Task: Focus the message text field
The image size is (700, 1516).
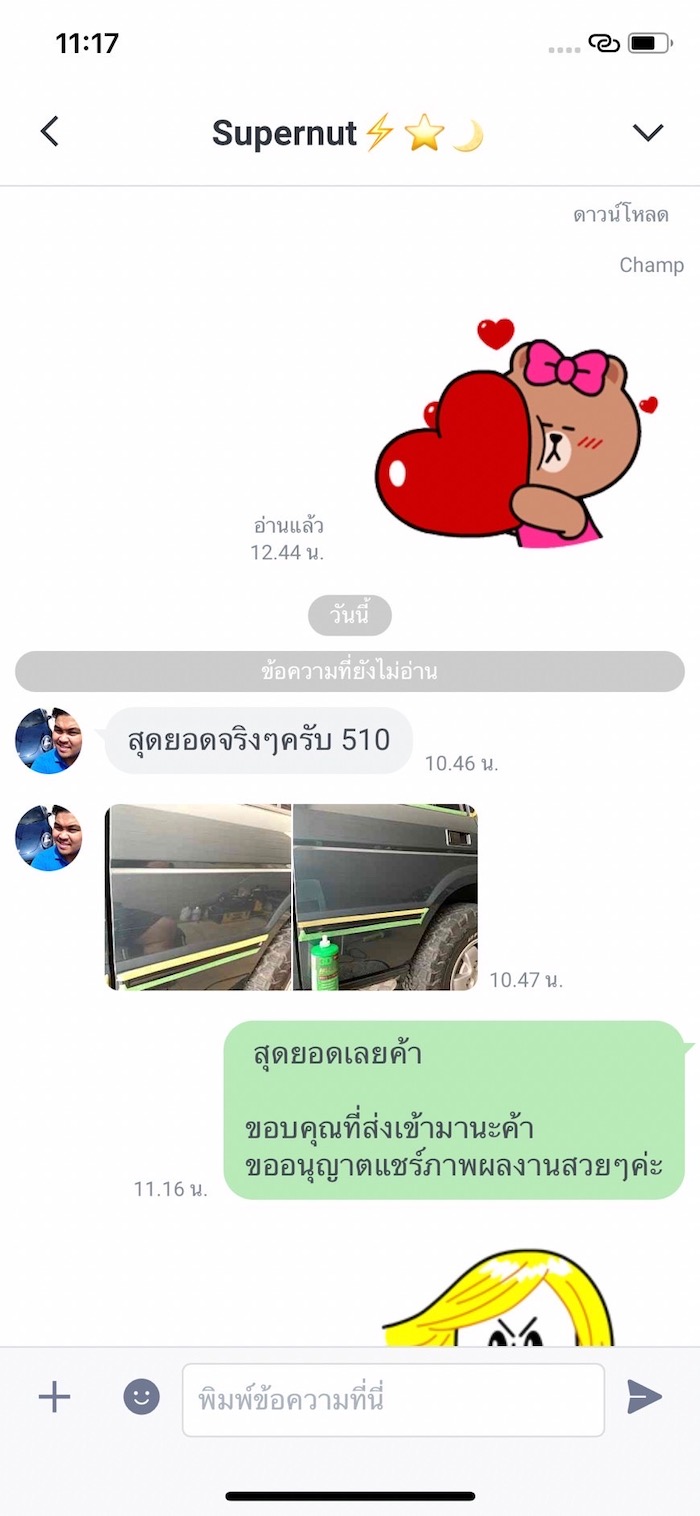Action: (x=392, y=1400)
